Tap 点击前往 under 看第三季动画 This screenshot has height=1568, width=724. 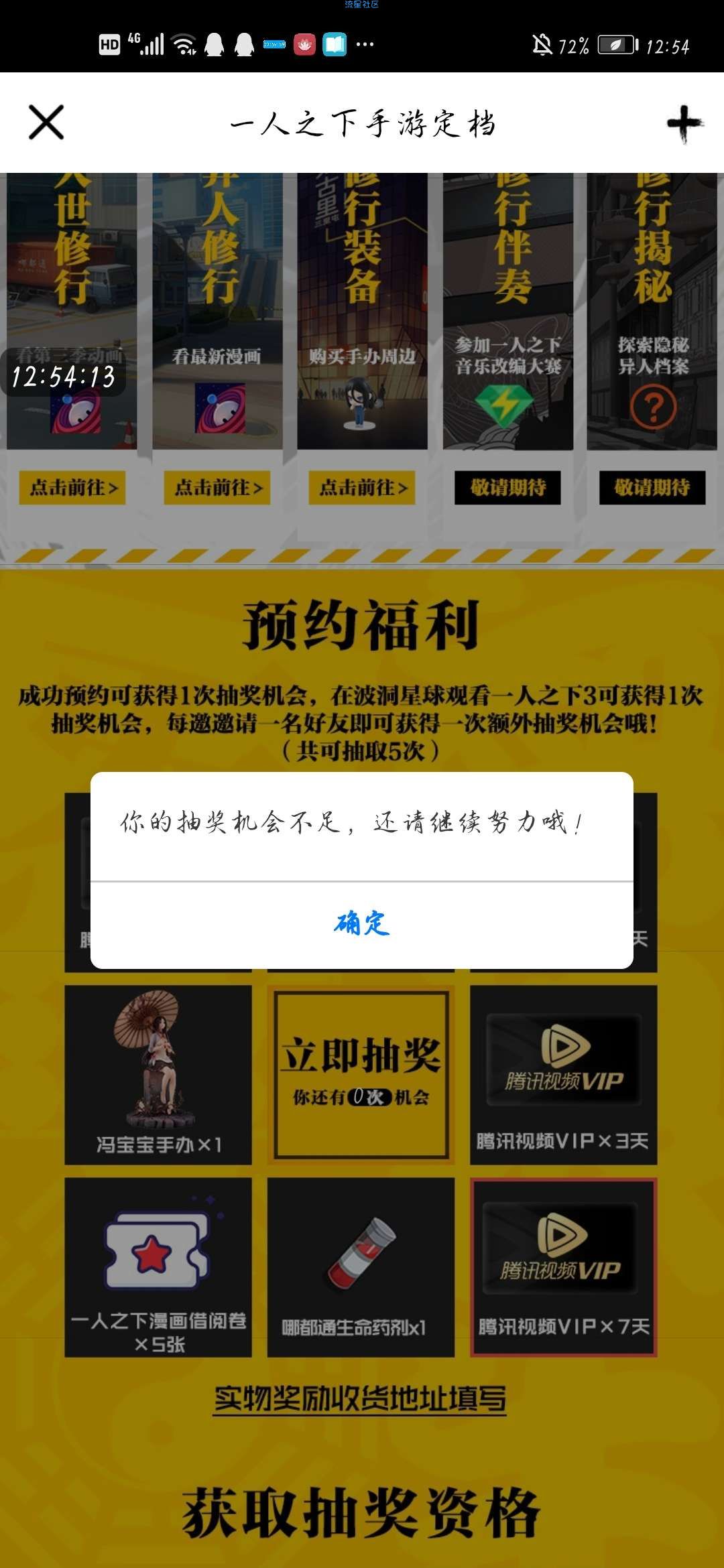[x=72, y=487]
